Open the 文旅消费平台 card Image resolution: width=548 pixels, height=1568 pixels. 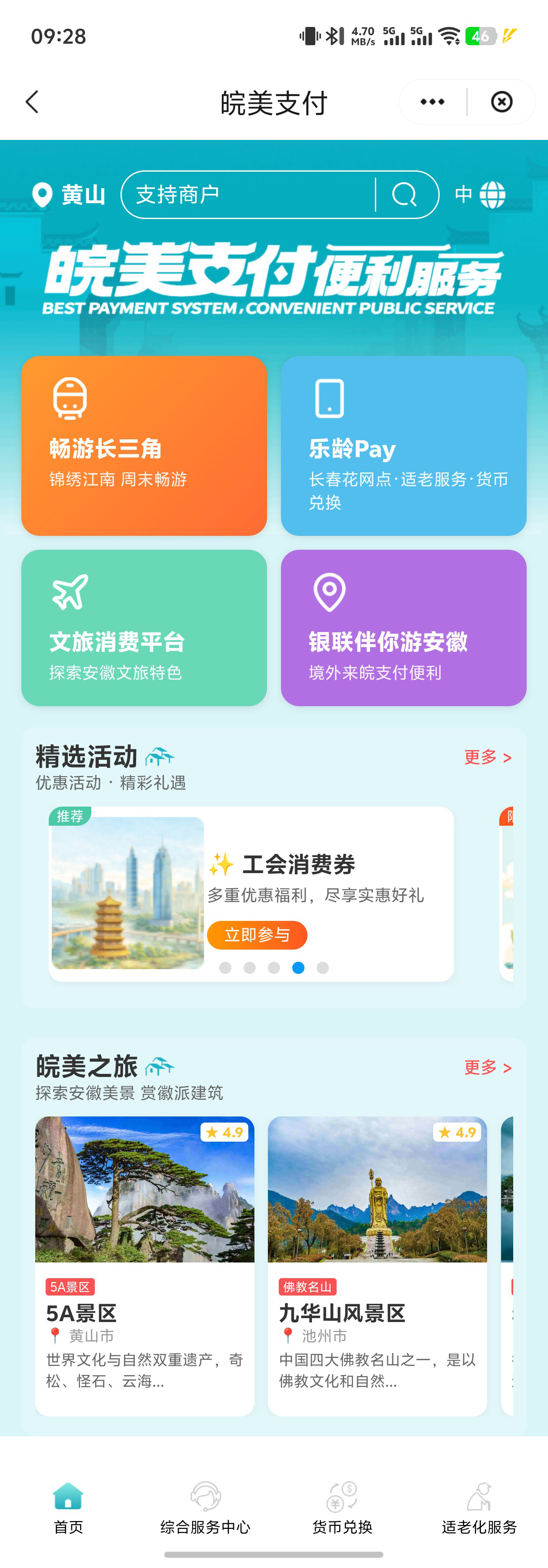tap(144, 628)
